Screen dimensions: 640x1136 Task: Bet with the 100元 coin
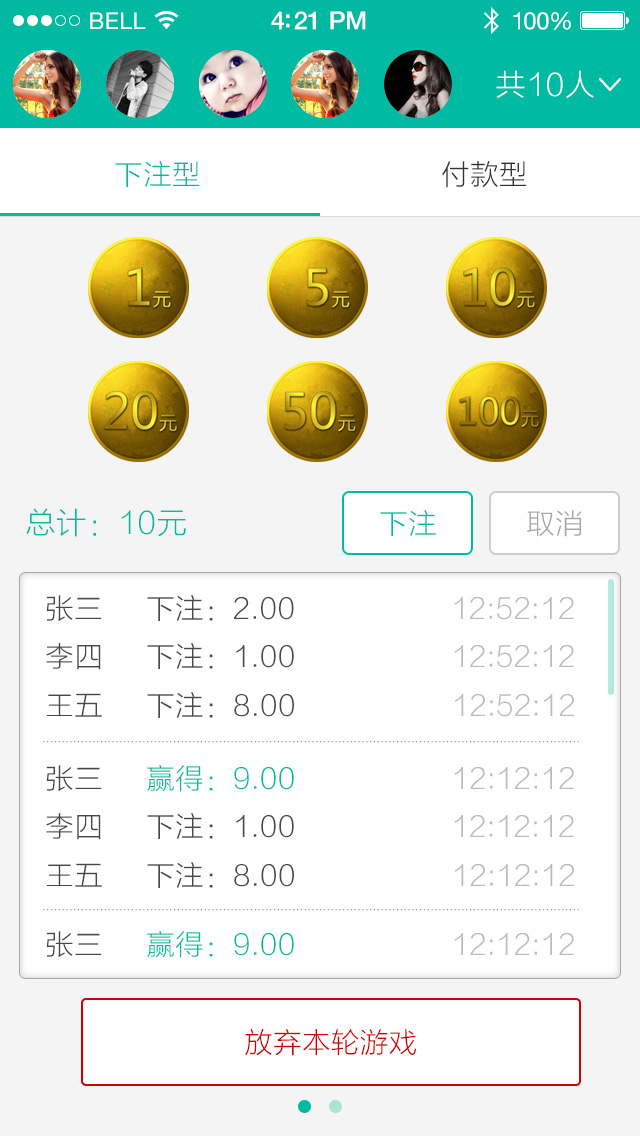point(496,411)
